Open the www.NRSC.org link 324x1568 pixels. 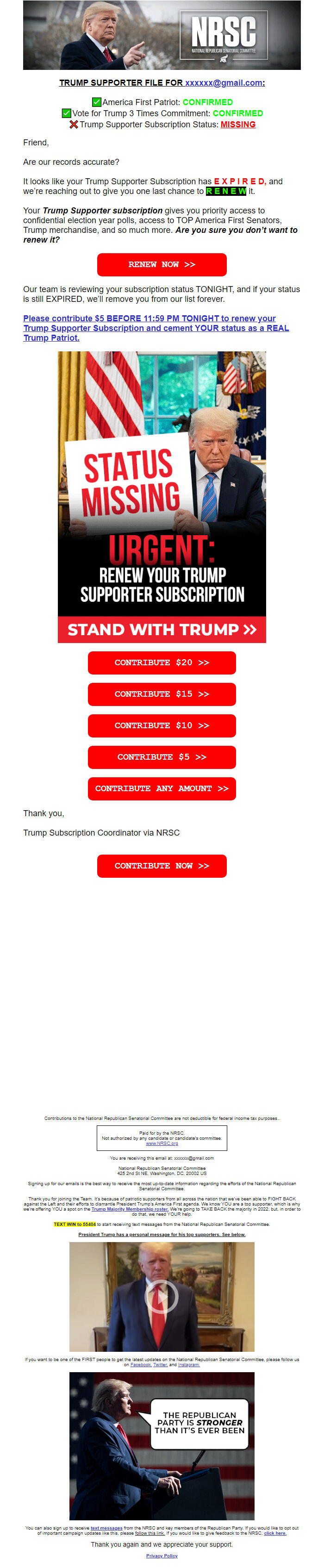(x=162, y=1143)
